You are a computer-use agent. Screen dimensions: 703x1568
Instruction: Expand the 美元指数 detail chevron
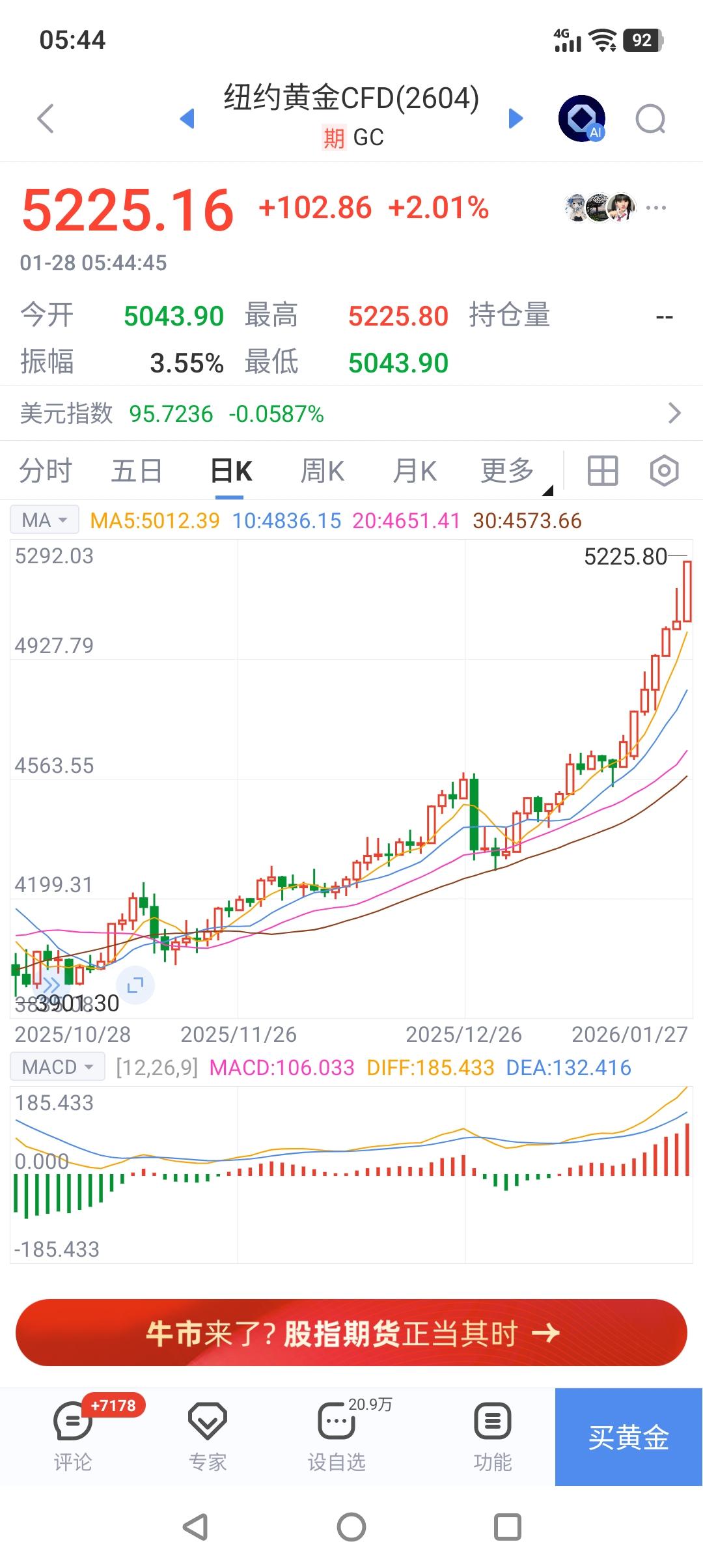point(675,413)
